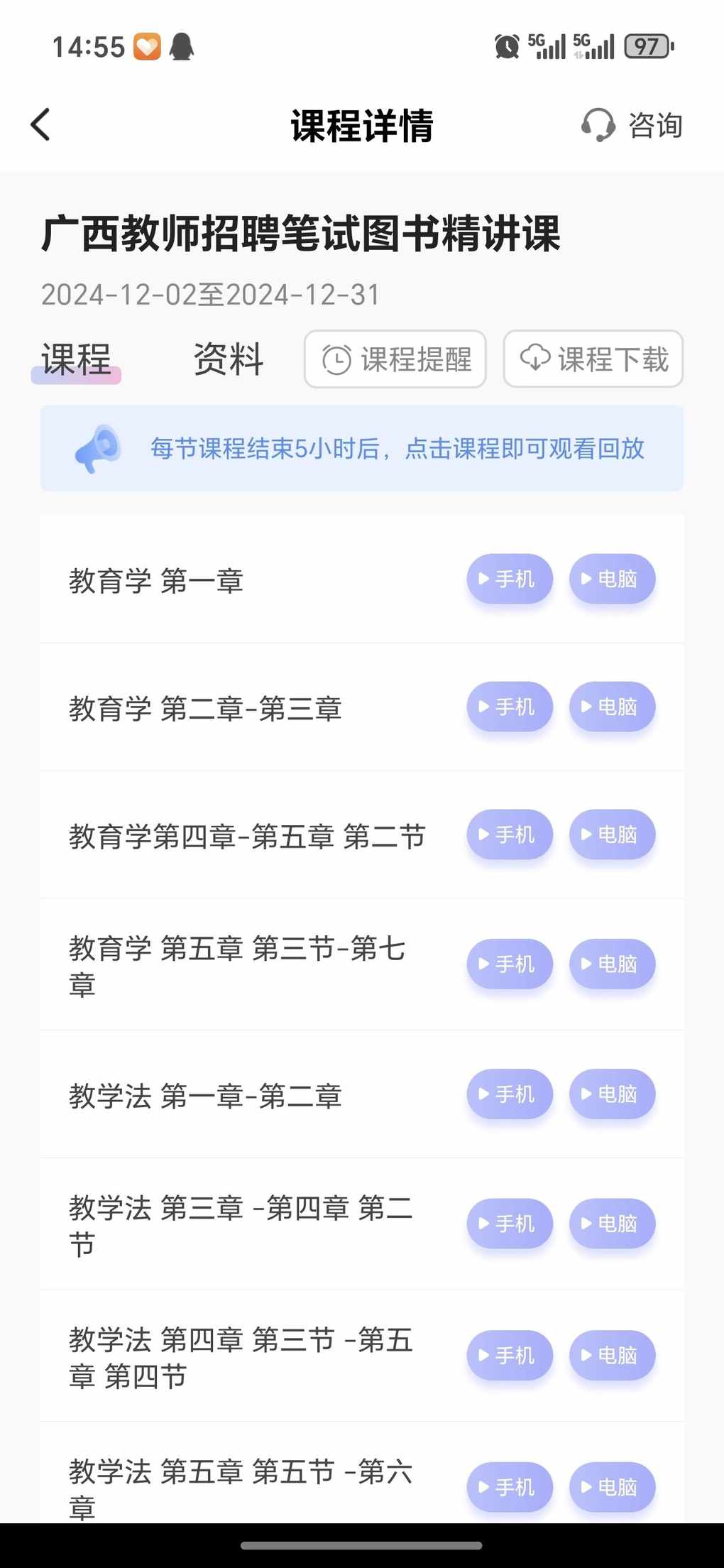Viewport: 724px width, 1568px height.
Task: Play 教育学 第一章 via 电脑
Action: click(x=612, y=579)
